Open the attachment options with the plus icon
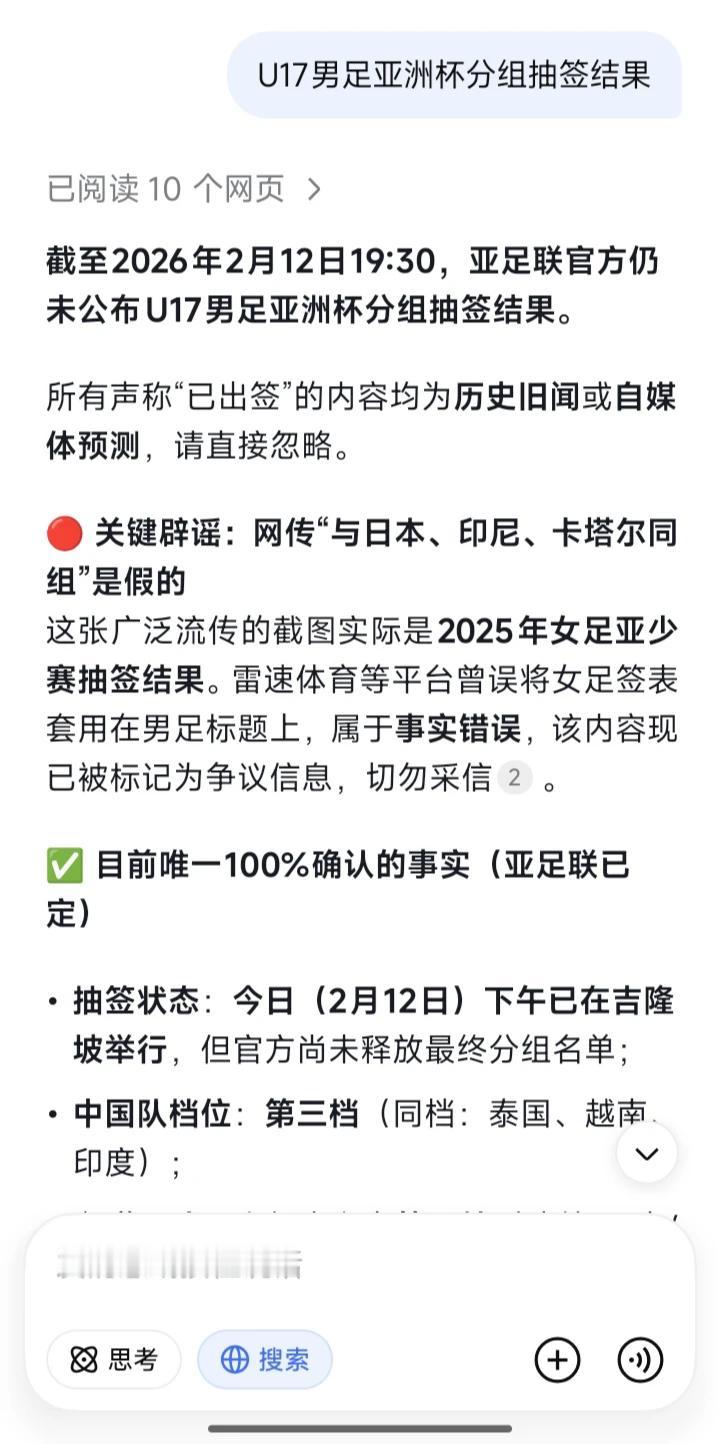This screenshot has width=720, height=1444. pyautogui.click(x=557, y=1359)
